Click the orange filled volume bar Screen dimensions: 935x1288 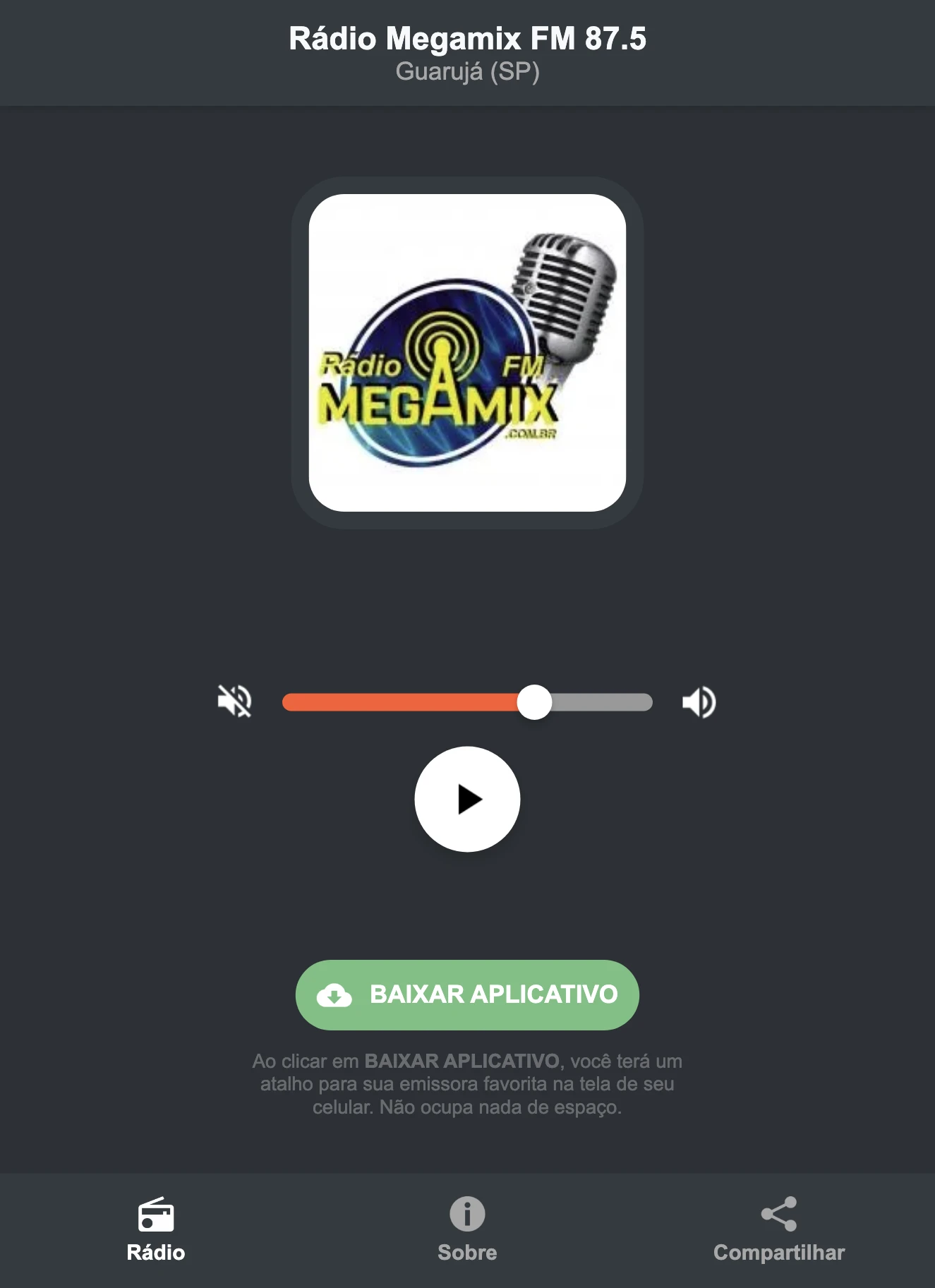pyautogui.click(x=402, y=702)
